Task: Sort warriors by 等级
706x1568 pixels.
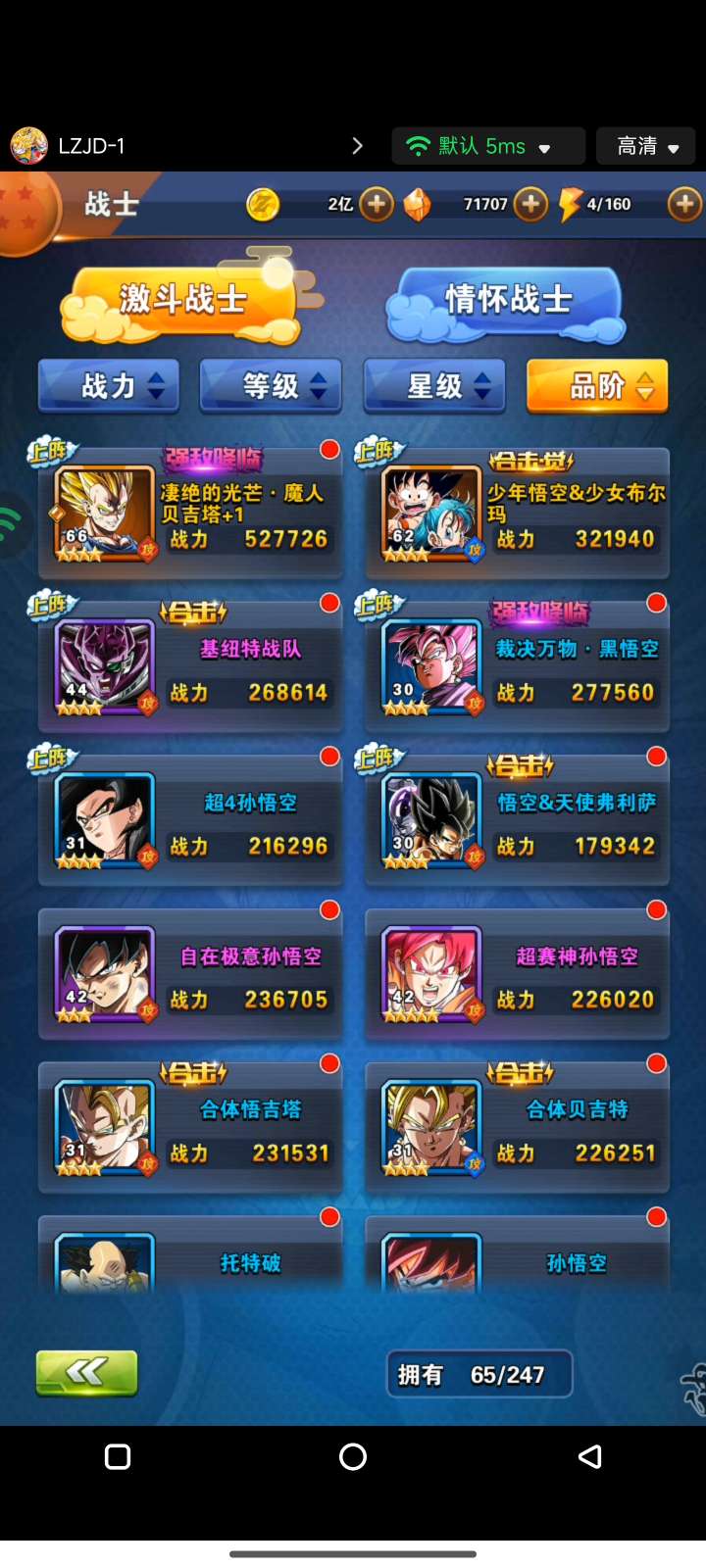Action: [x=271, y=386]
